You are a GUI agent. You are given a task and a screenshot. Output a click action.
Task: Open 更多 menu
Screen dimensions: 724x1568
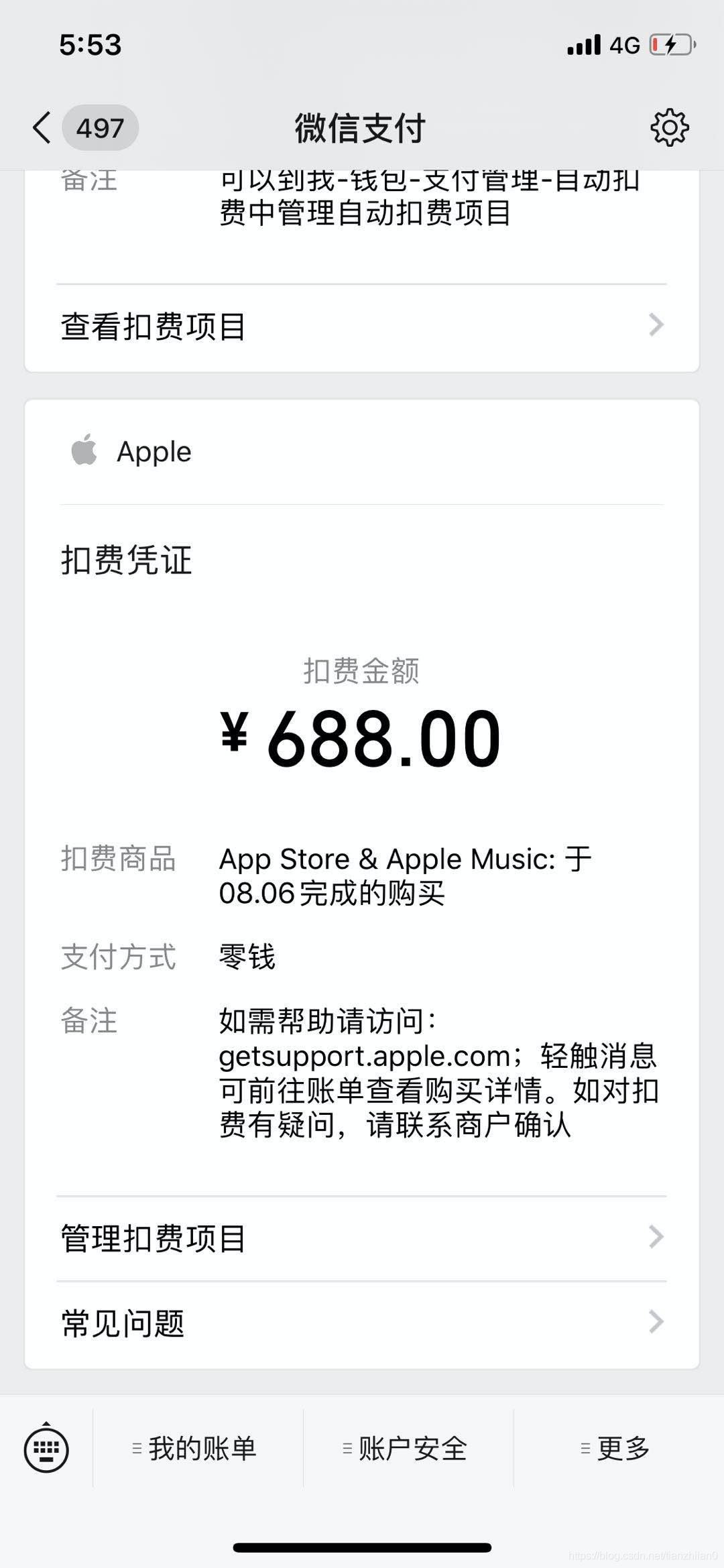[618, 1449]
